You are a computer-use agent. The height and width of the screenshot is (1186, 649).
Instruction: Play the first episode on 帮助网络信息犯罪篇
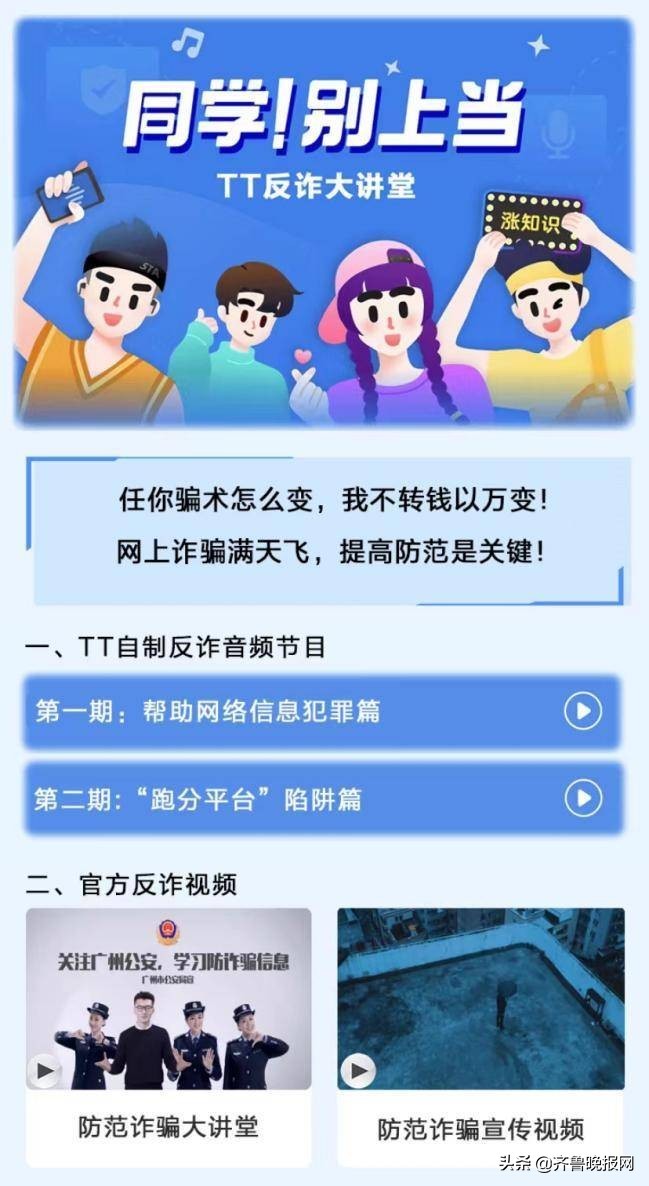coord(582,711)
